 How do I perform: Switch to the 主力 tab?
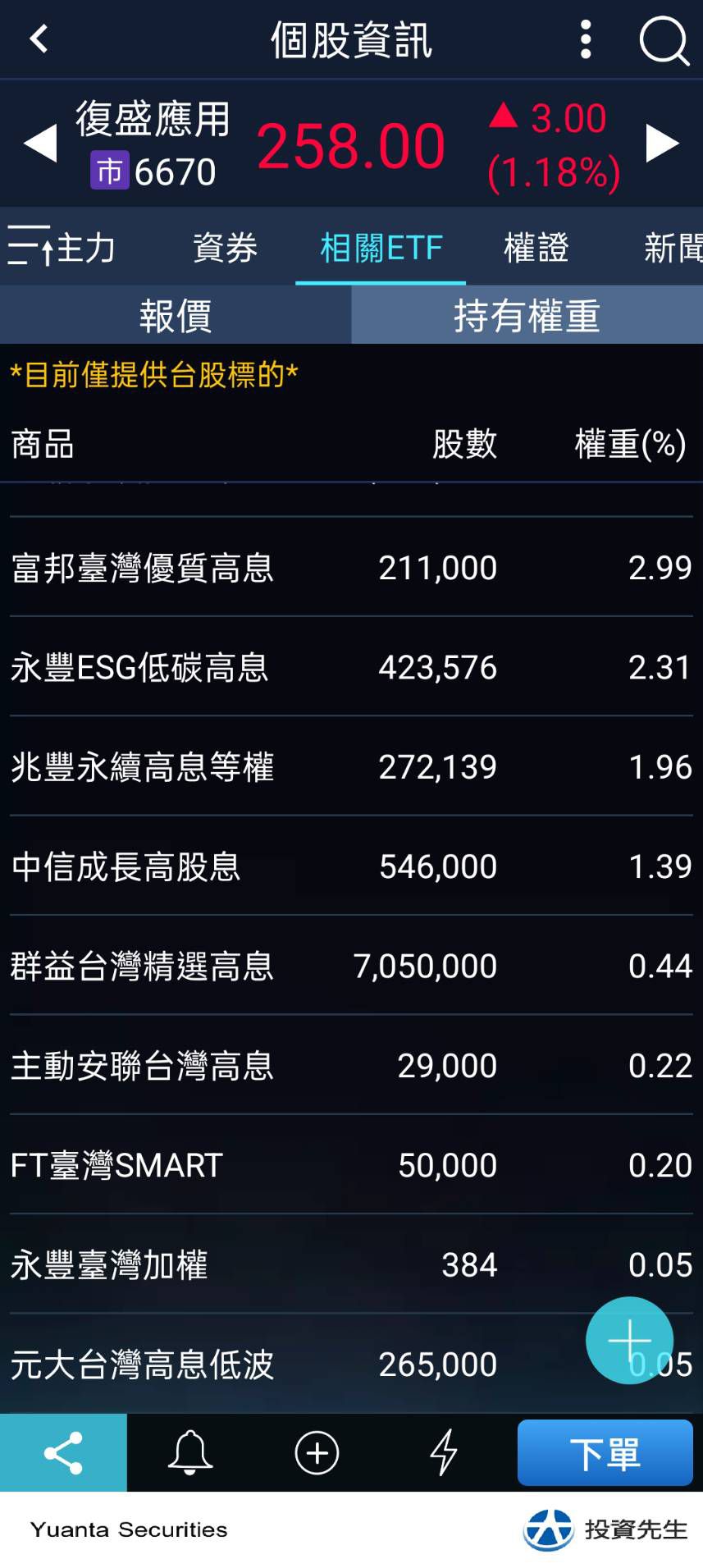pyautogui.click(x=86, y=247)
